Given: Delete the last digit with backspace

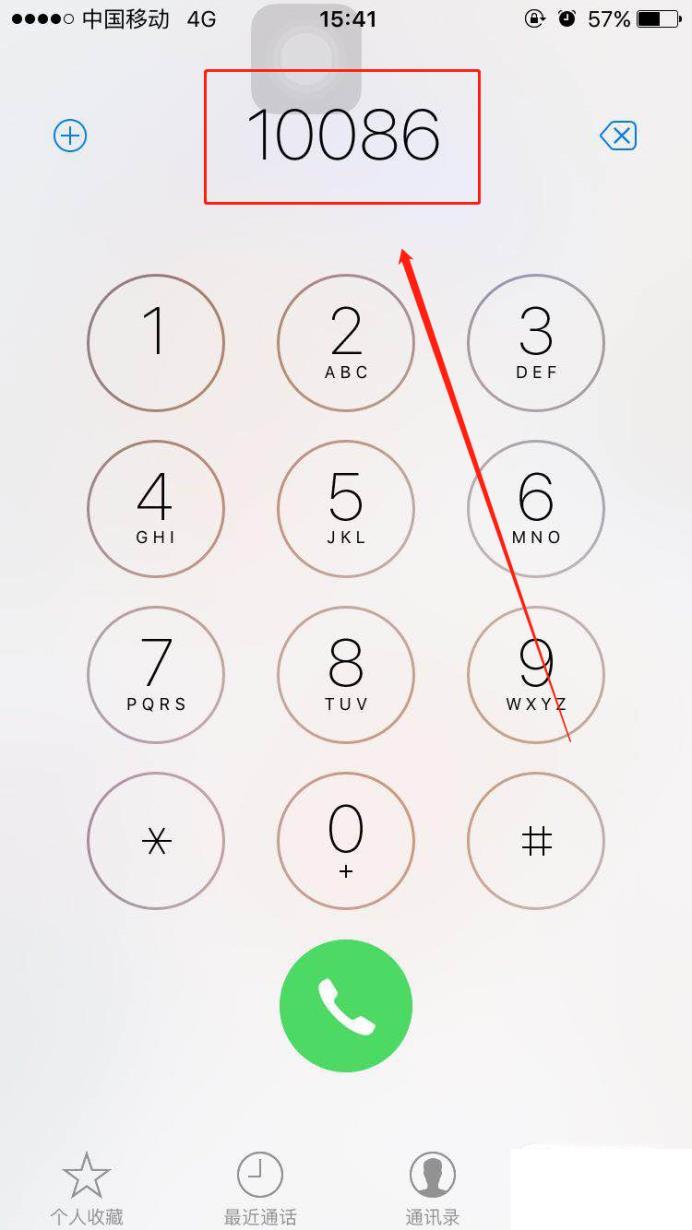Looking at the screenshot, I should point(618,136).
